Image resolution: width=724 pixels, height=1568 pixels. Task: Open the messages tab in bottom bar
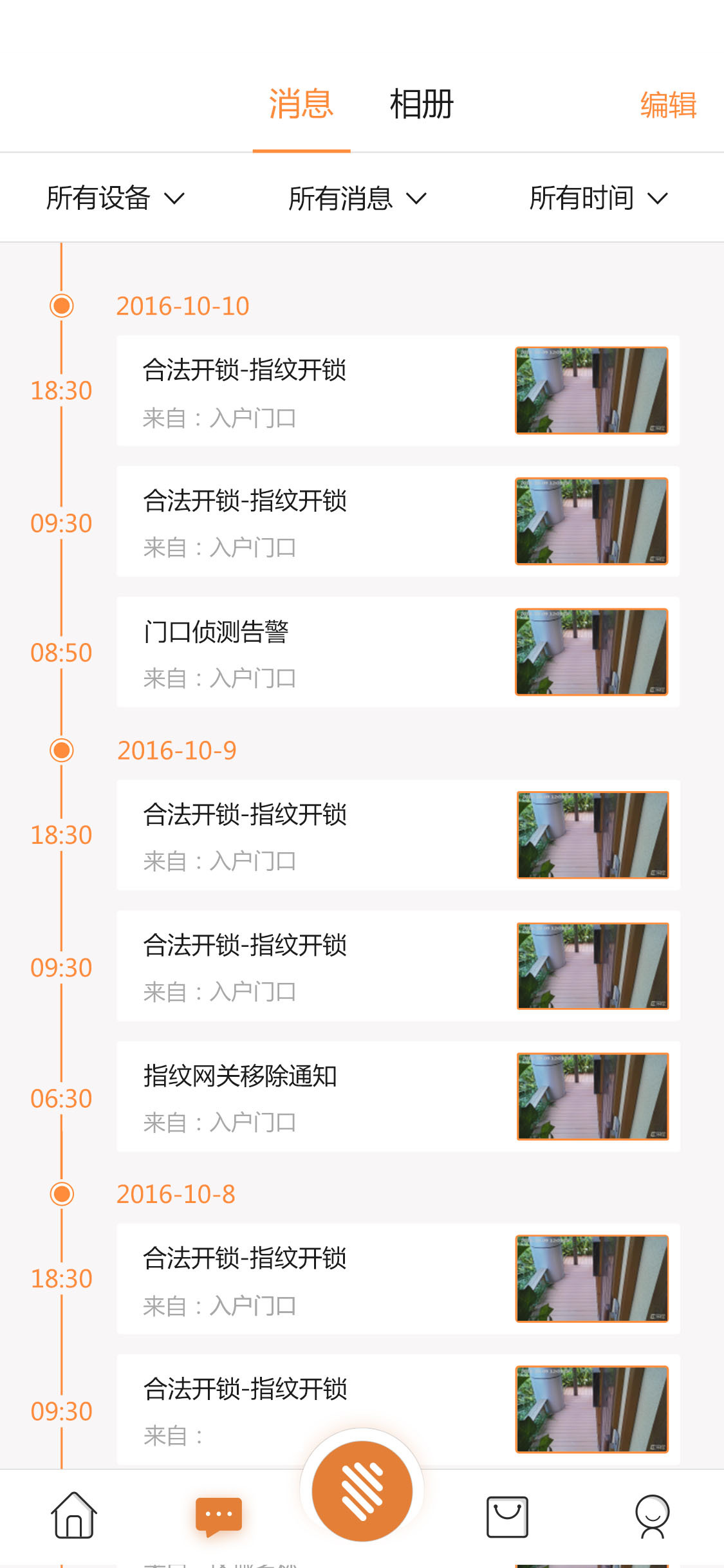click(219, 1517)
